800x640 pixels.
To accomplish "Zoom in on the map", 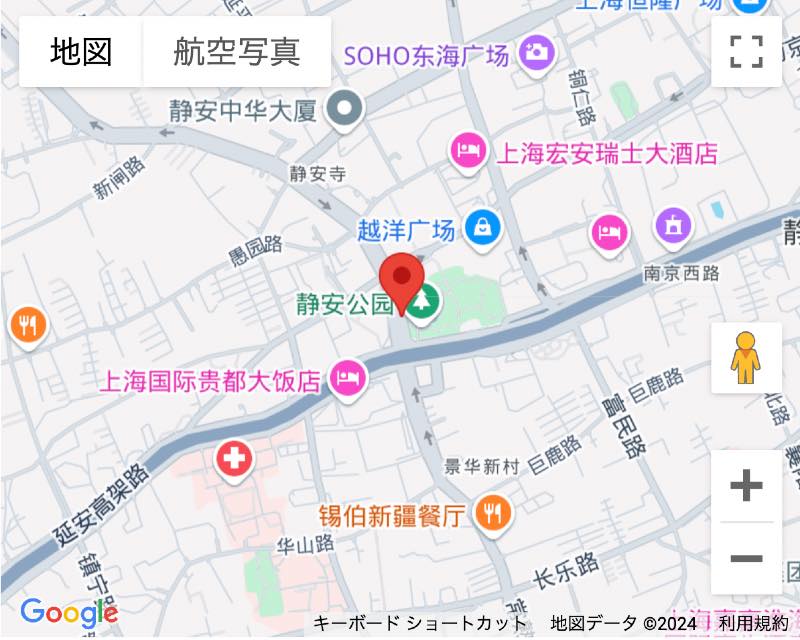I will coord(746,487).
